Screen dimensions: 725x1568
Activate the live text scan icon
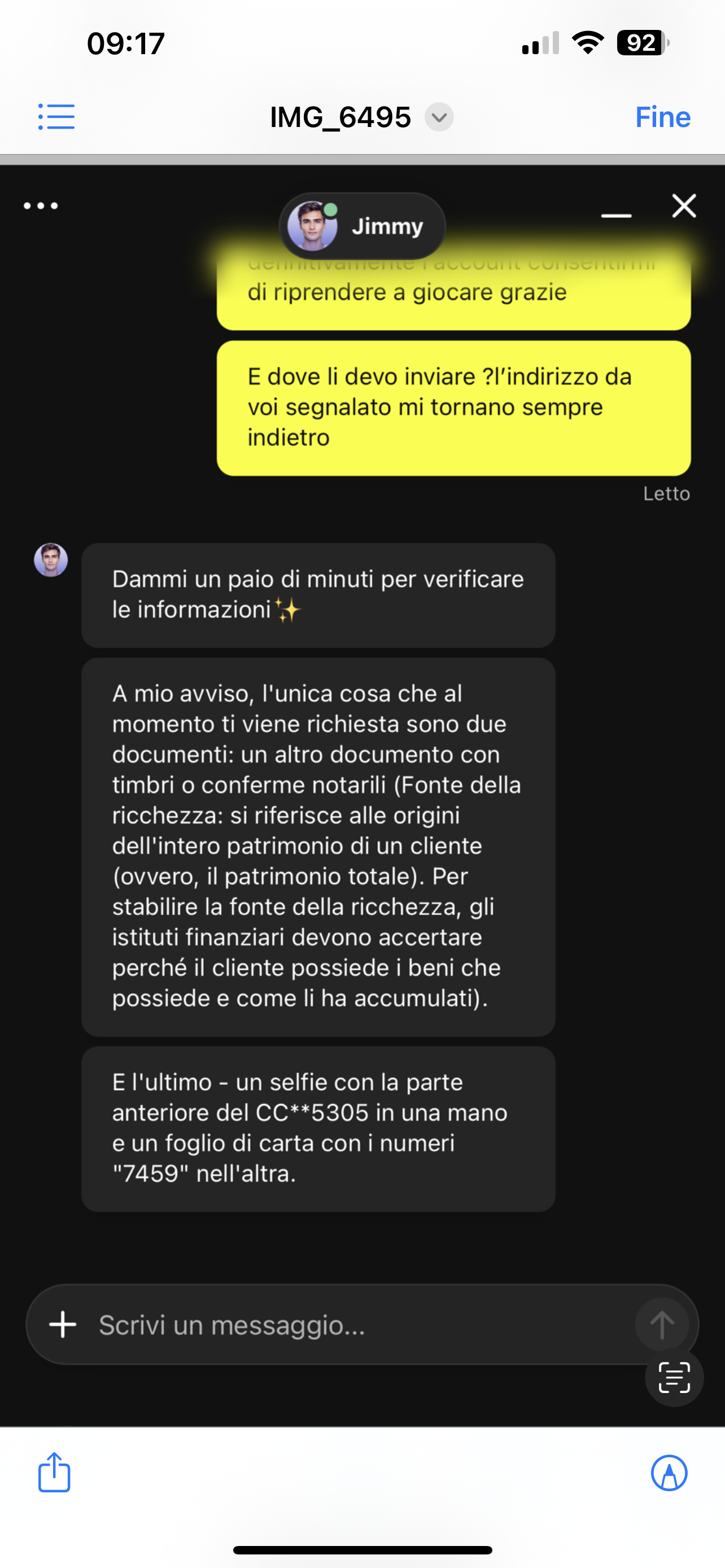pyautogui.click(x=674, y=1377)
